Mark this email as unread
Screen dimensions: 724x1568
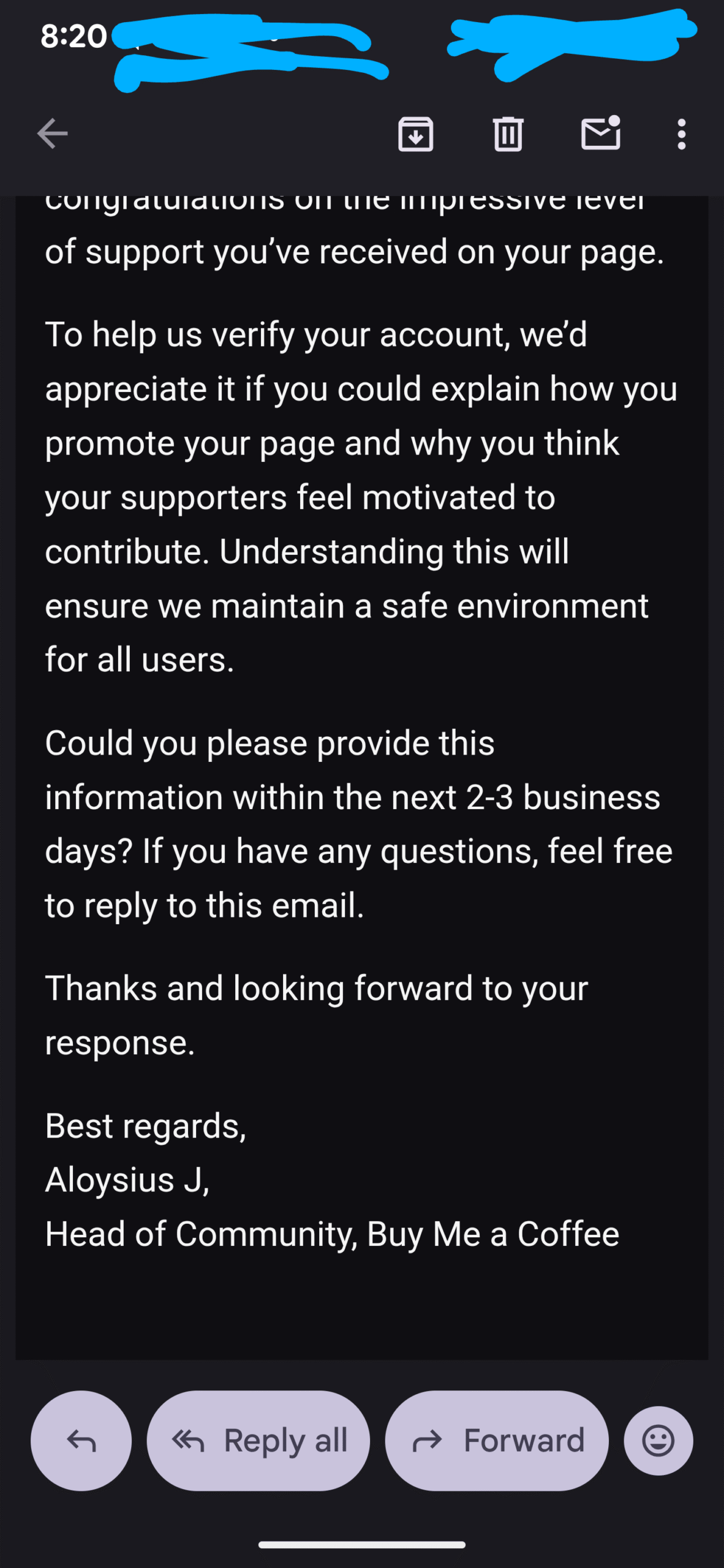tap(601, 134)
